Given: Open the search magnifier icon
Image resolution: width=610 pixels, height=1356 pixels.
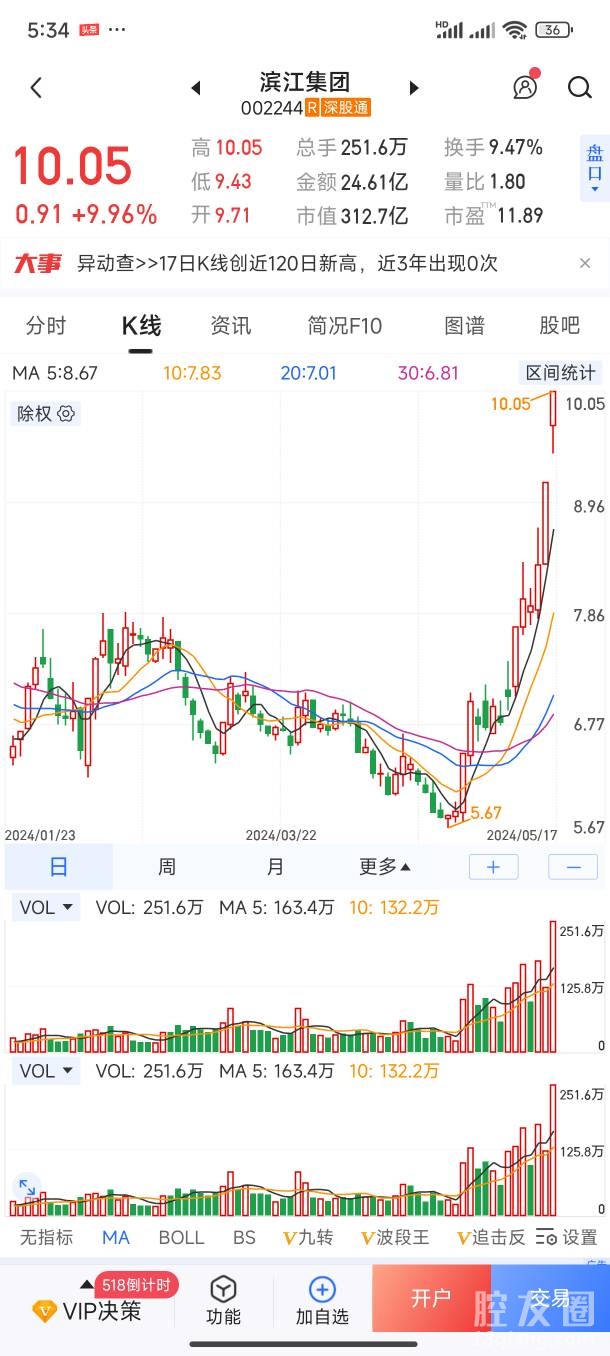Looking at the screenshot, I should pos(580,88).
